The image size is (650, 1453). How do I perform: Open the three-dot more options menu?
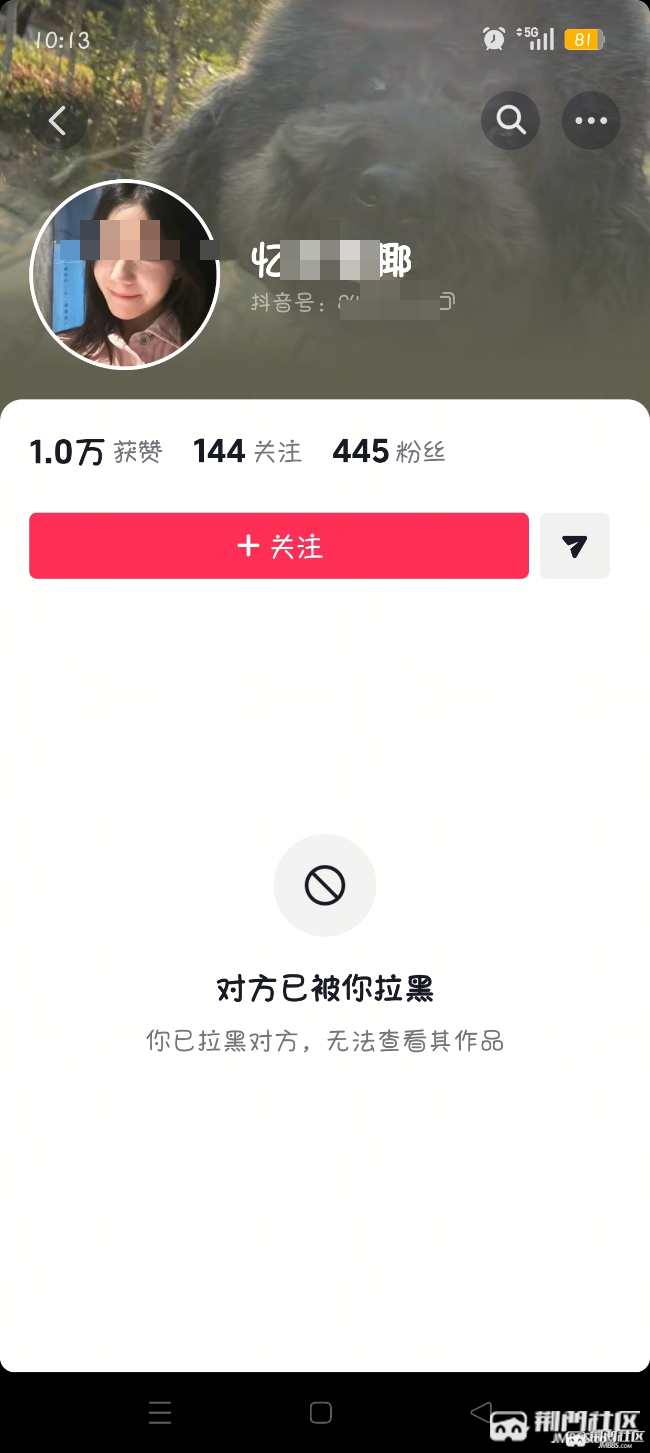coord(591,121)
